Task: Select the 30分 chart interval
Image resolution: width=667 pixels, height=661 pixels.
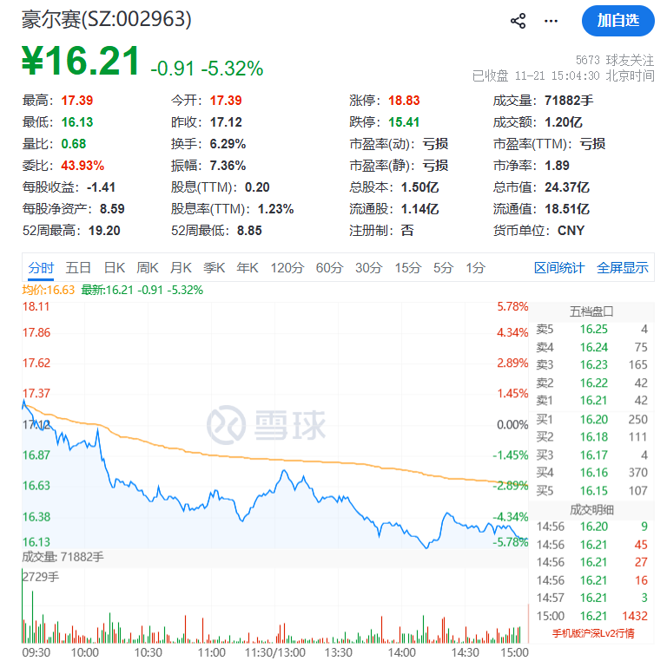Action: click(x=368, y=267)
